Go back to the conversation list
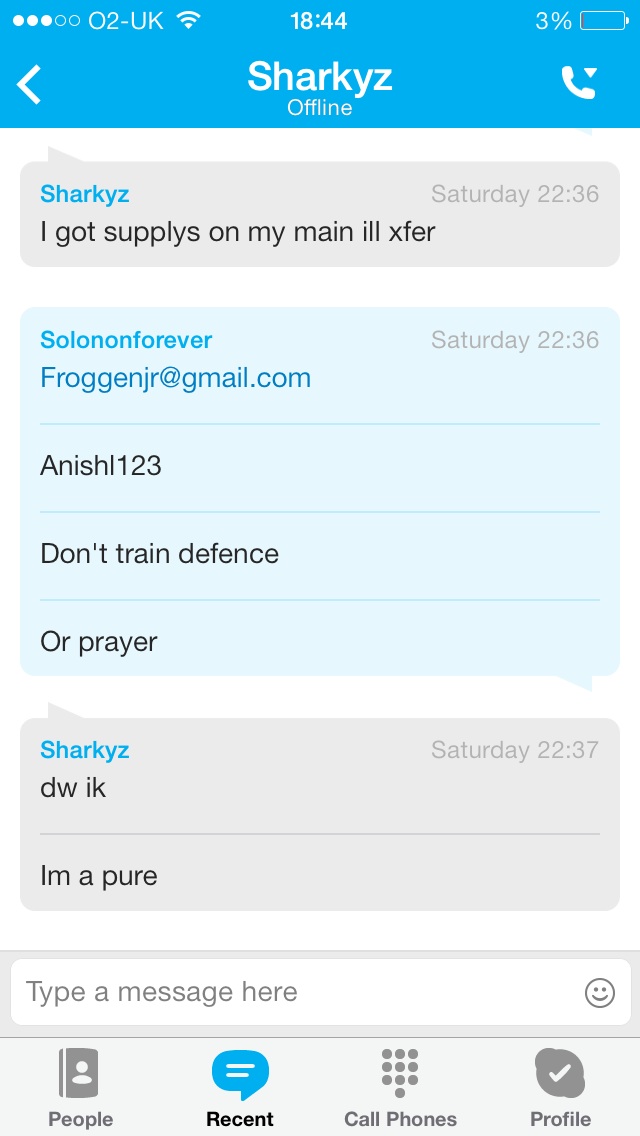The width and height of the screenshot is (640, 1136). pyautogui.click(x=30, y=85)
